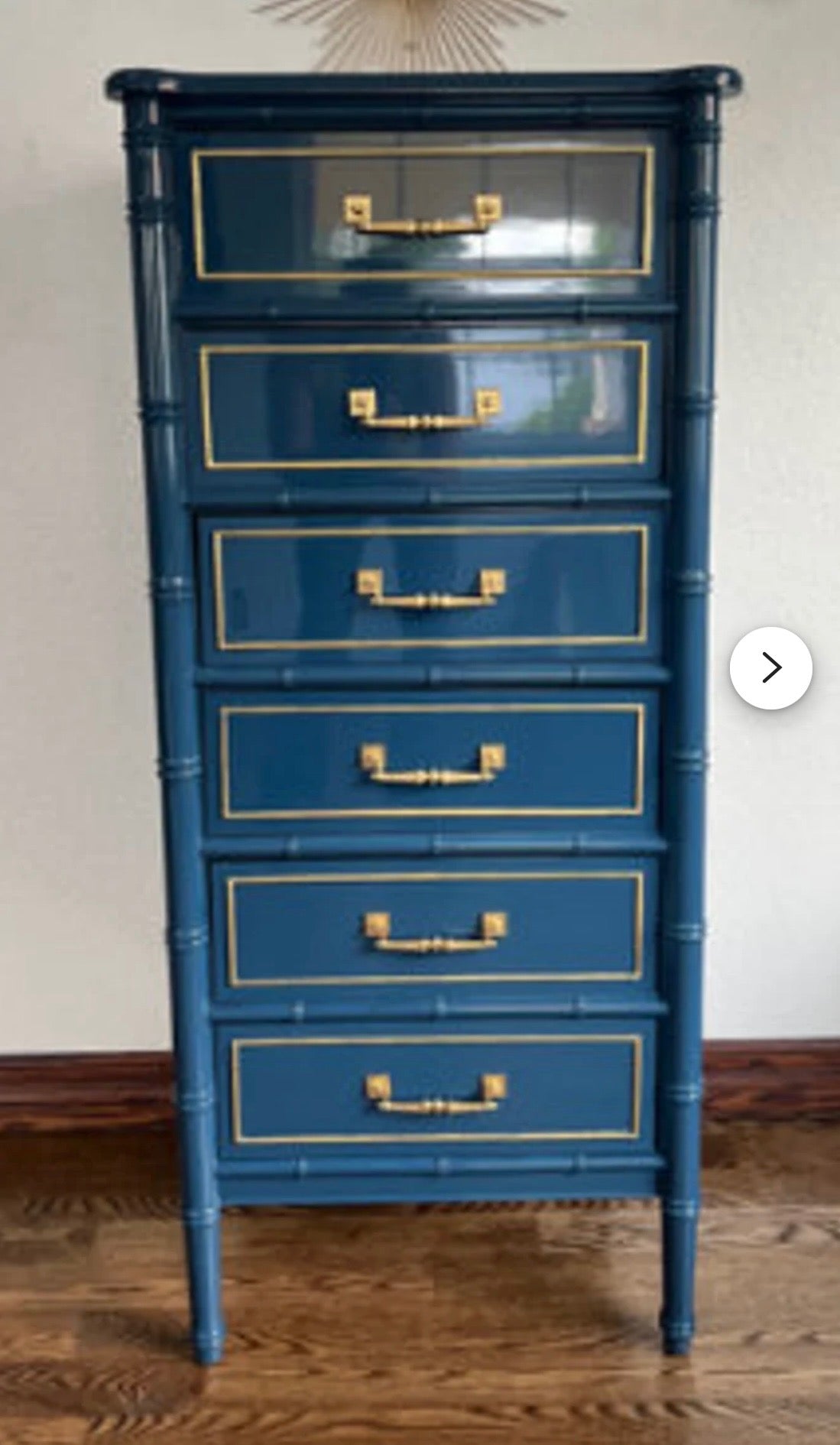Show the next product photo
The height and width of the screenshot is (1445, 840).
[770, 667]
